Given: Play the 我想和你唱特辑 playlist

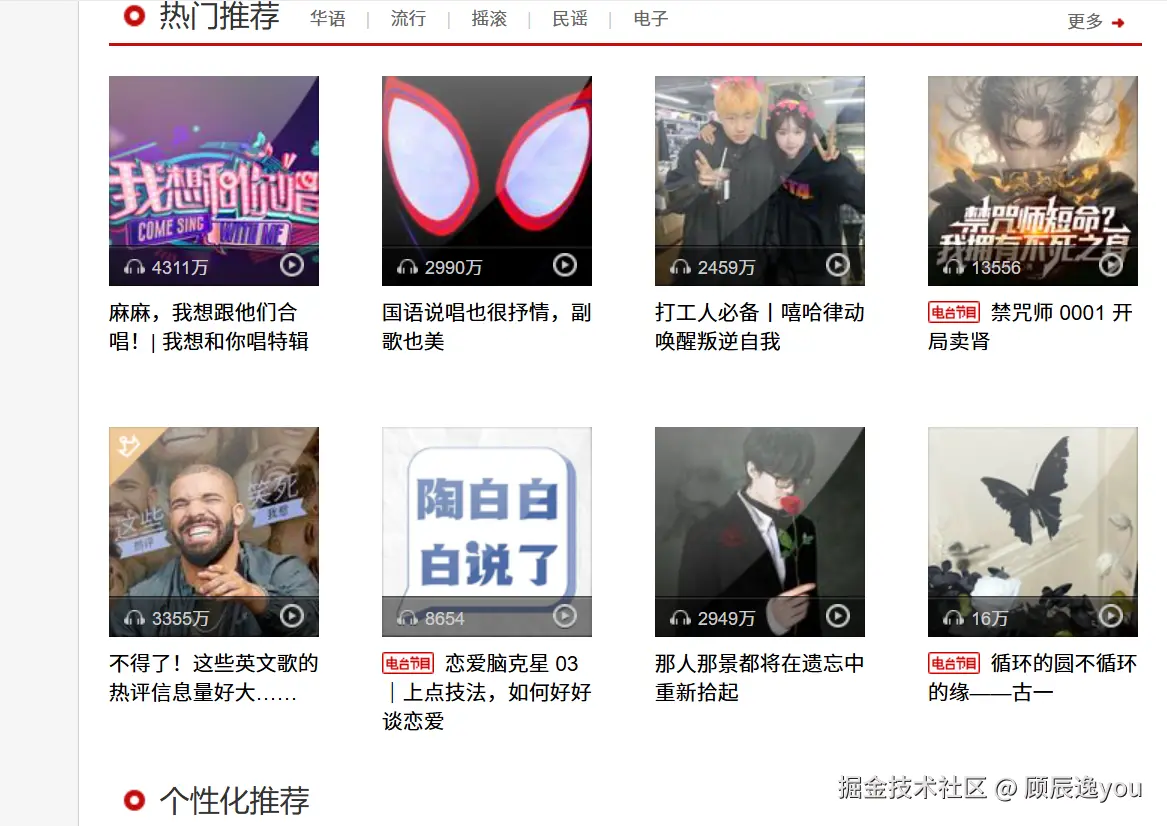Looking at the screenshot, I should (292, 265).
